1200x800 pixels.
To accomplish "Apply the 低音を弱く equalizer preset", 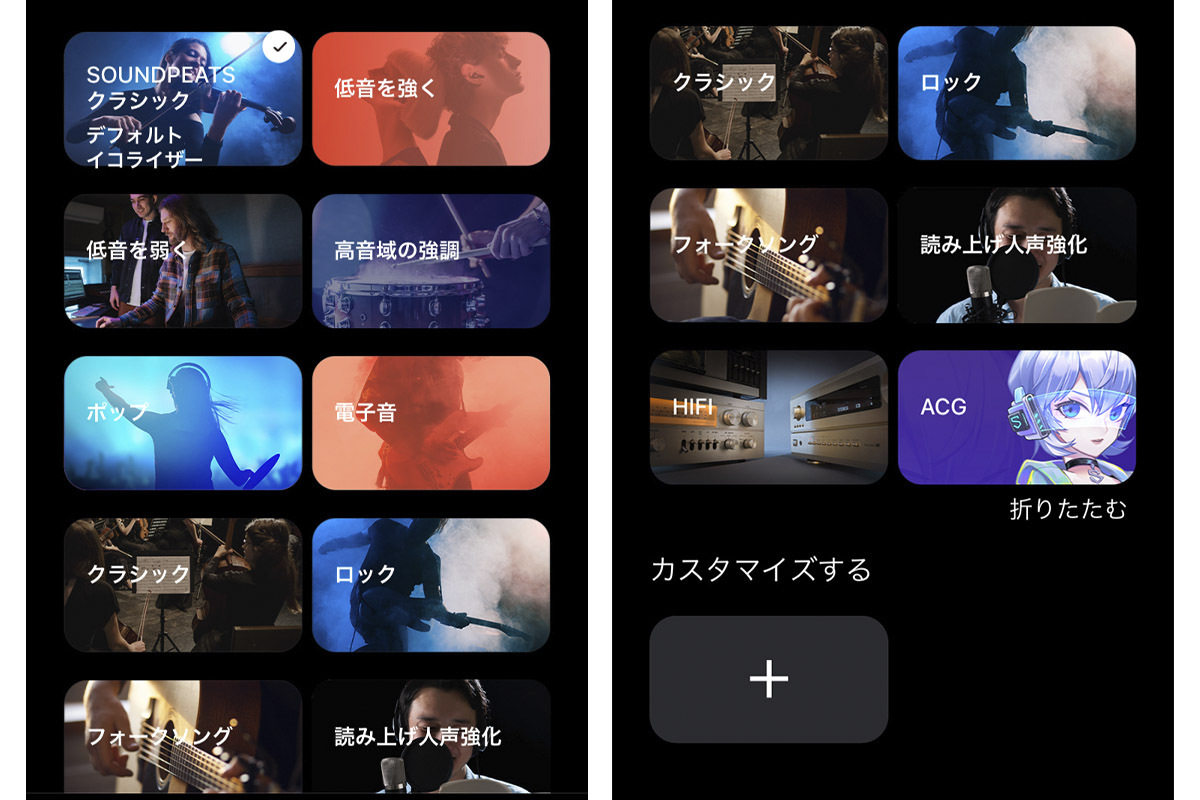I will click(182, 261).
